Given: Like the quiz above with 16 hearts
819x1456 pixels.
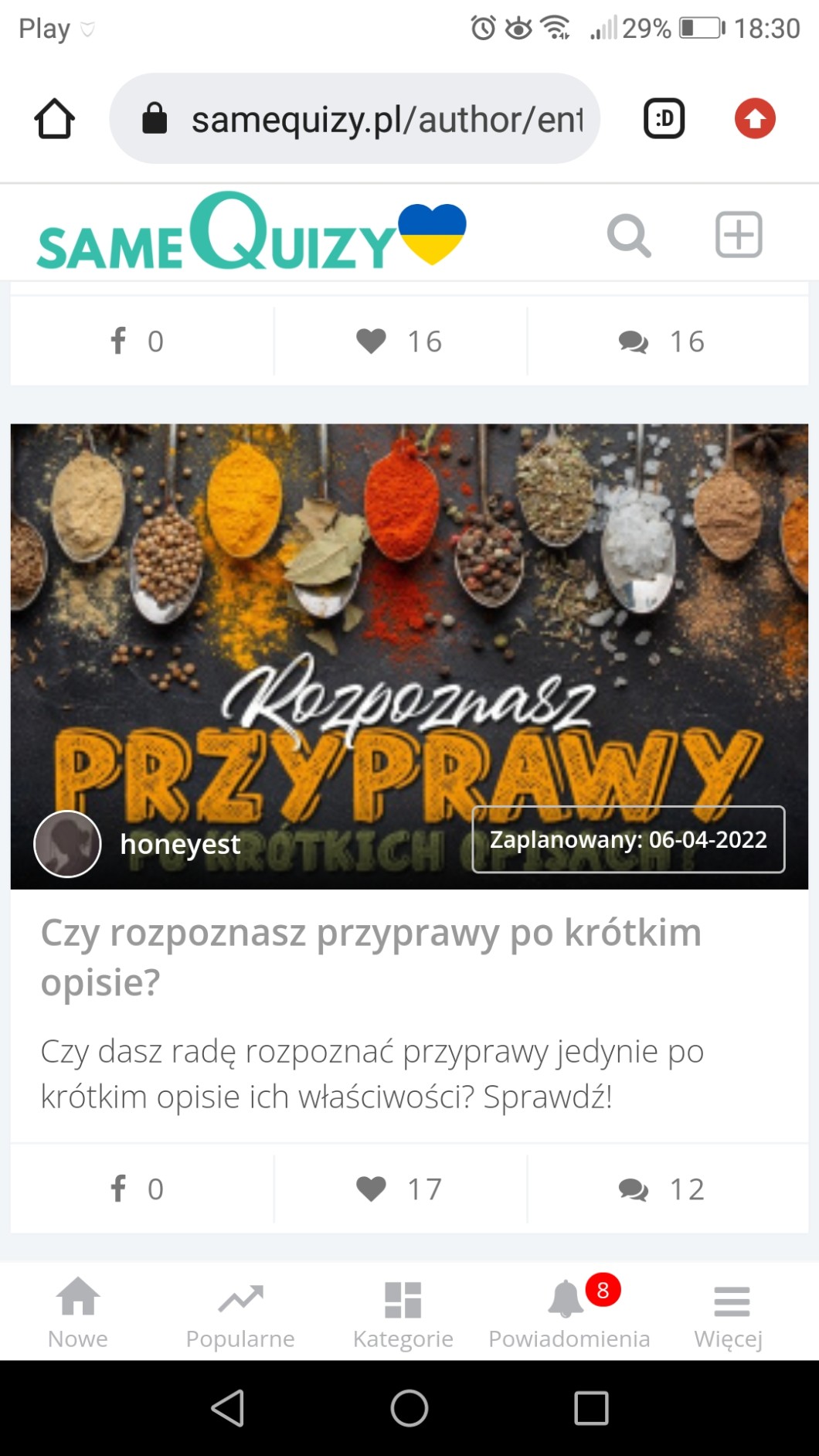Looking at the screenshot, I should [x=399, y=341].
